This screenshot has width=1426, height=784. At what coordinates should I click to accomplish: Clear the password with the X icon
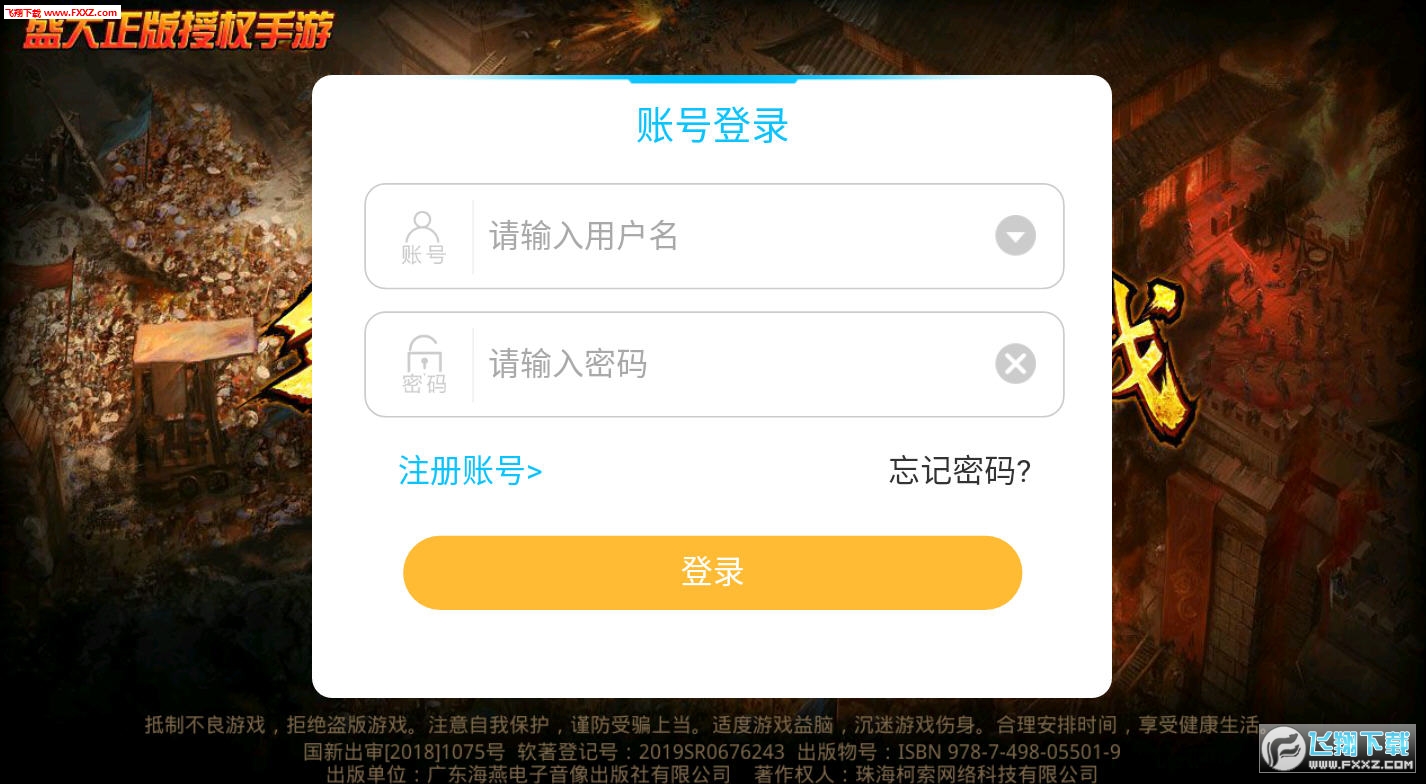[x=1015, y=364]
